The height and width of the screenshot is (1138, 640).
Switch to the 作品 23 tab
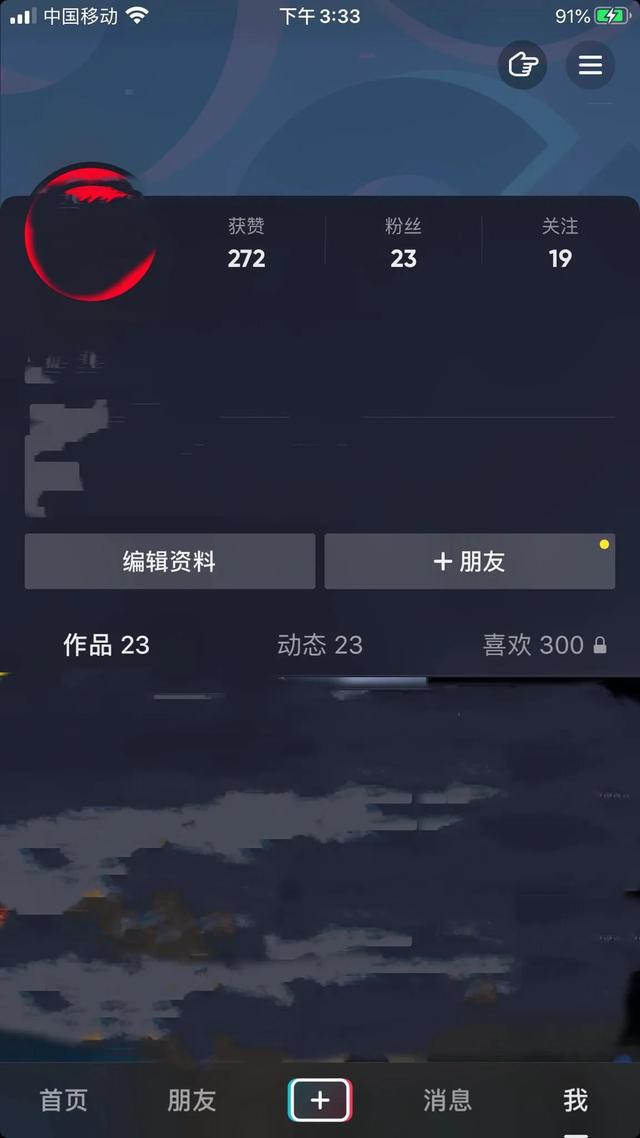point(106,645)
